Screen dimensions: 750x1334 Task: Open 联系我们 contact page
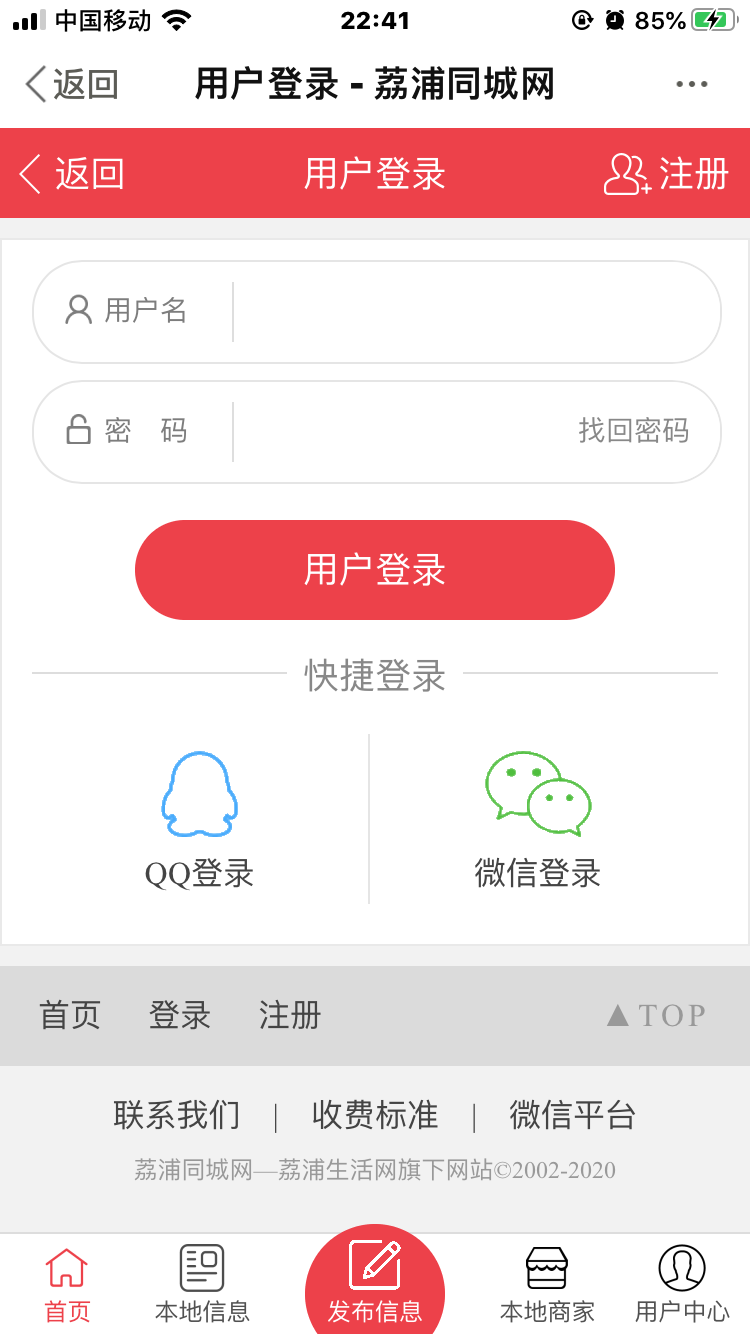click(x=177, y=1115)
